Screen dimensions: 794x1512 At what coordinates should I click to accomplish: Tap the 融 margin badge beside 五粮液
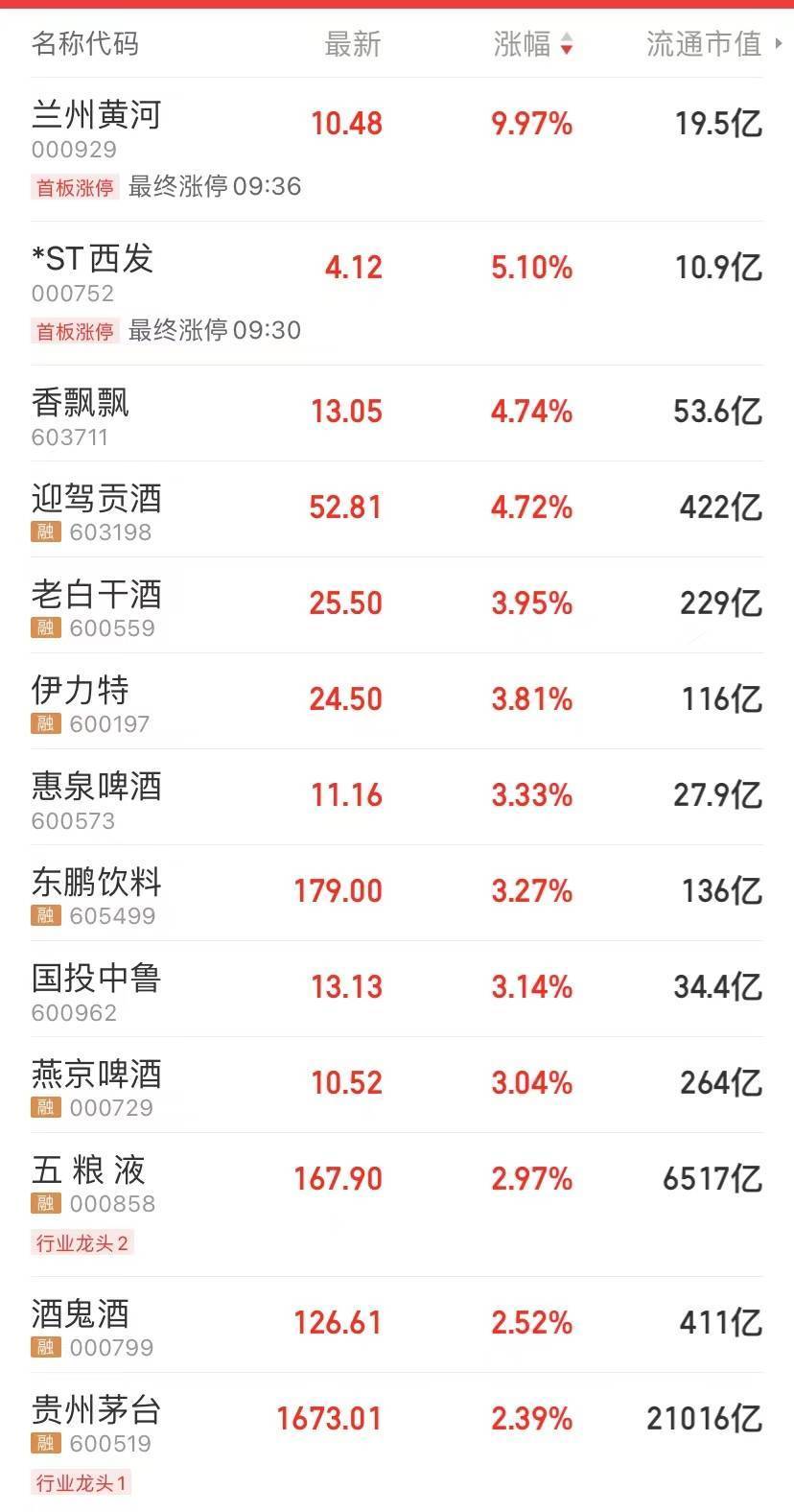click(44, 1204)
